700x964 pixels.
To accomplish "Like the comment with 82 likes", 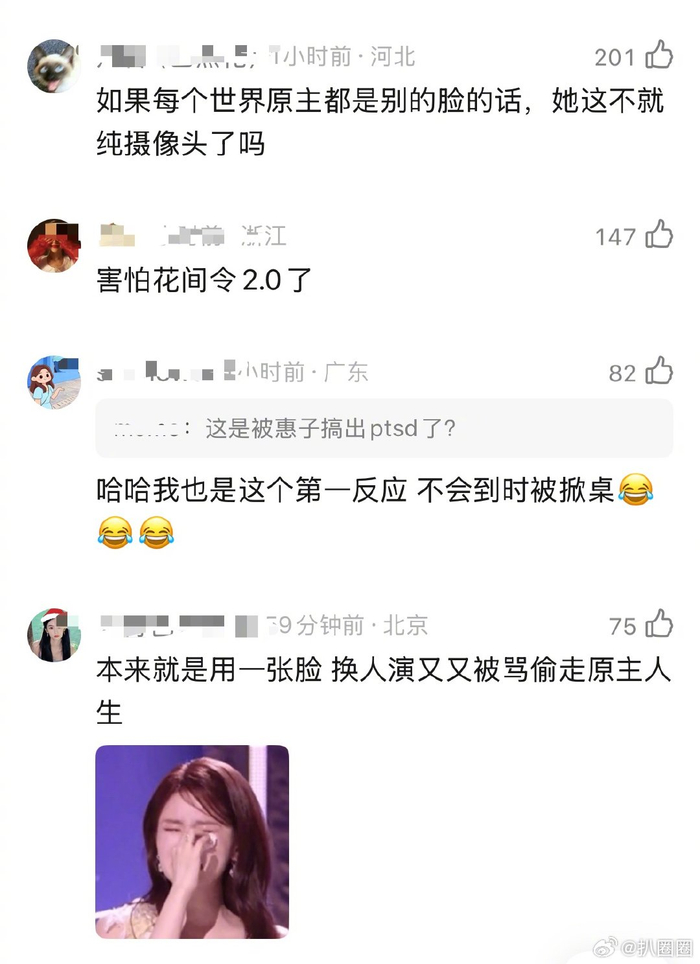I will 659,371.
